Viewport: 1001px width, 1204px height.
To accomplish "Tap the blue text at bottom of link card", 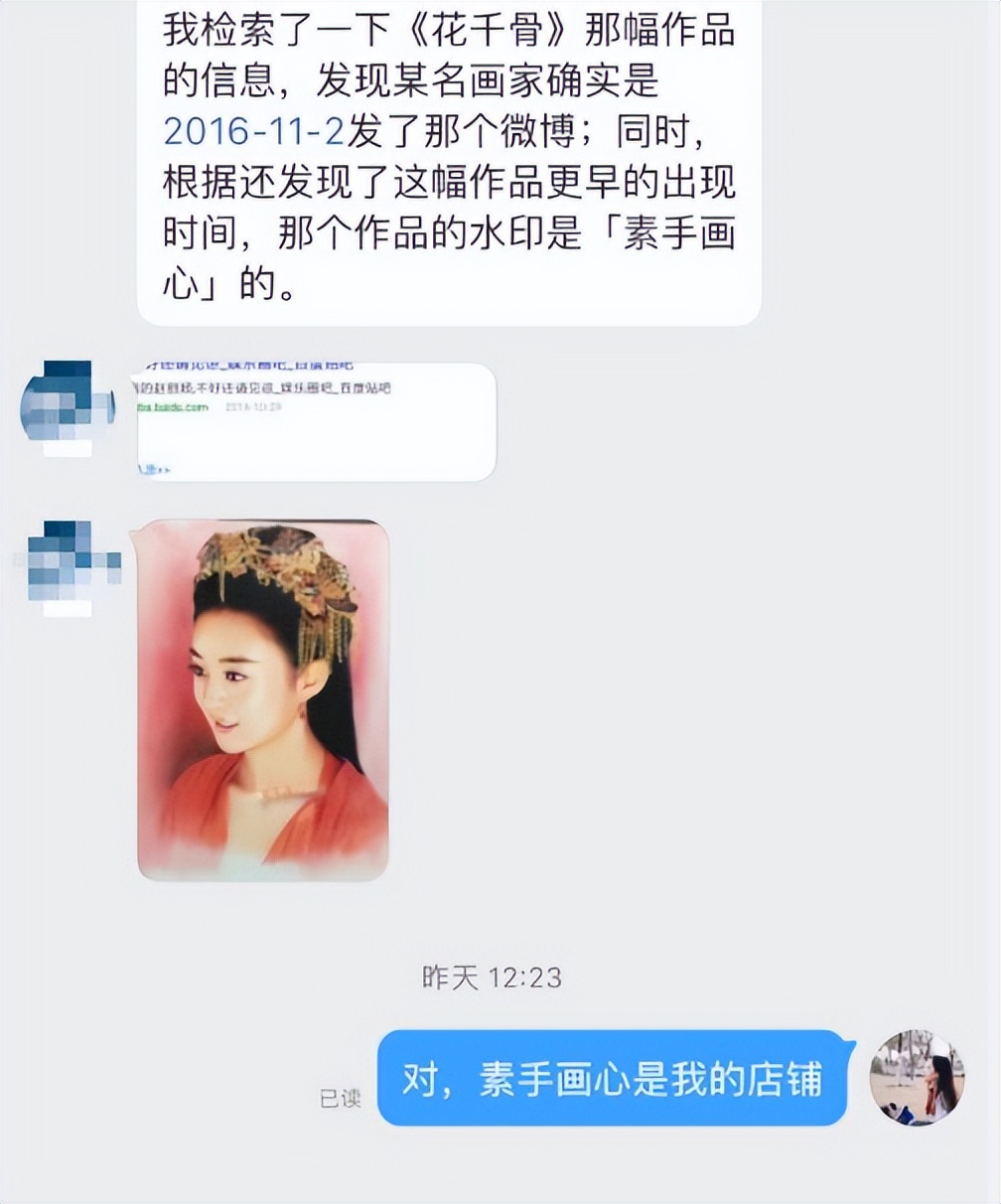I will coord(154,467).
